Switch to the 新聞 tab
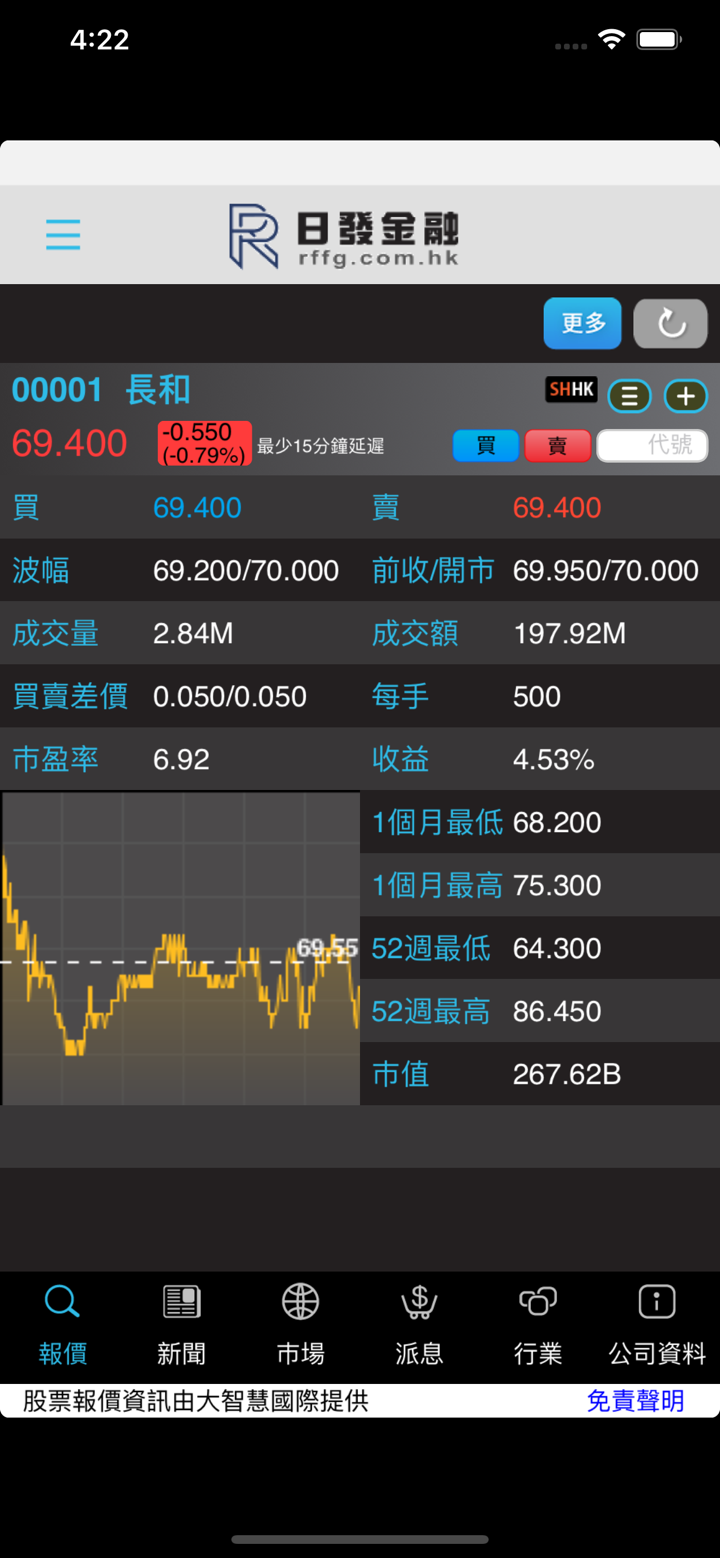Image resolution: width=720 pixels, height=1558 pixels. (181, 1326)
